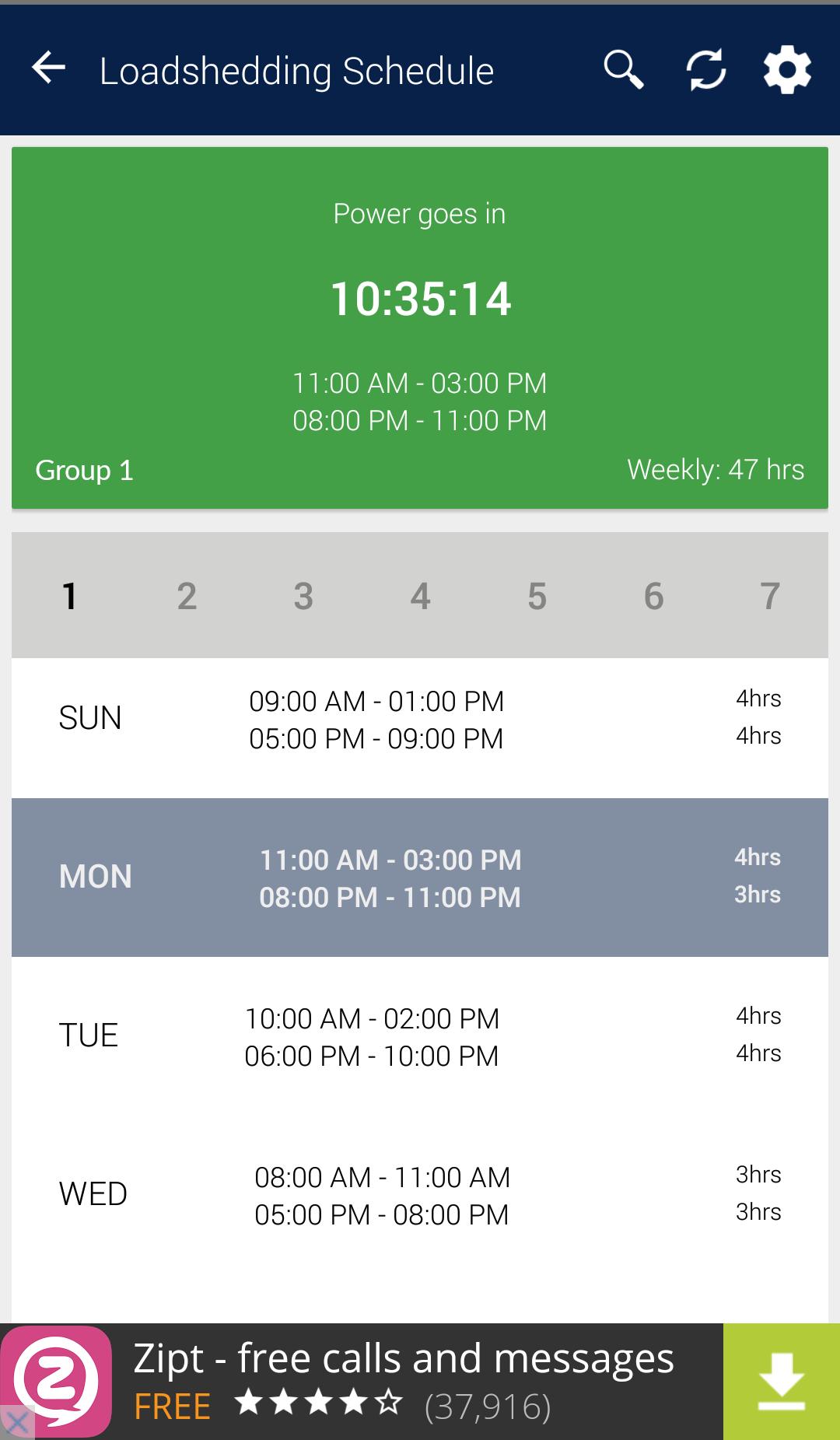View Group 5 loadshedding timings

click(537, 595)
